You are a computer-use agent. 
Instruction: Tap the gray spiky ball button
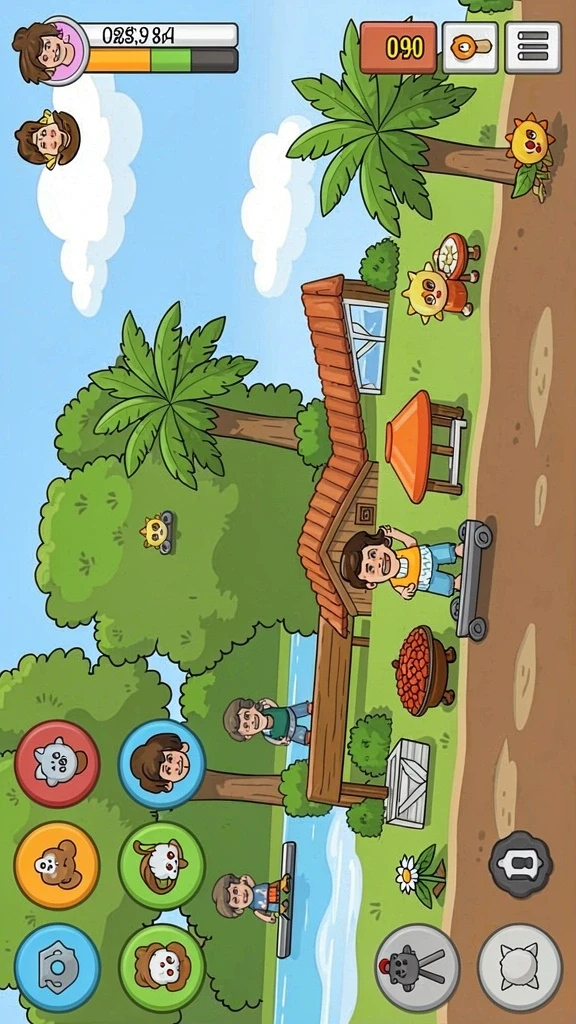520,967
